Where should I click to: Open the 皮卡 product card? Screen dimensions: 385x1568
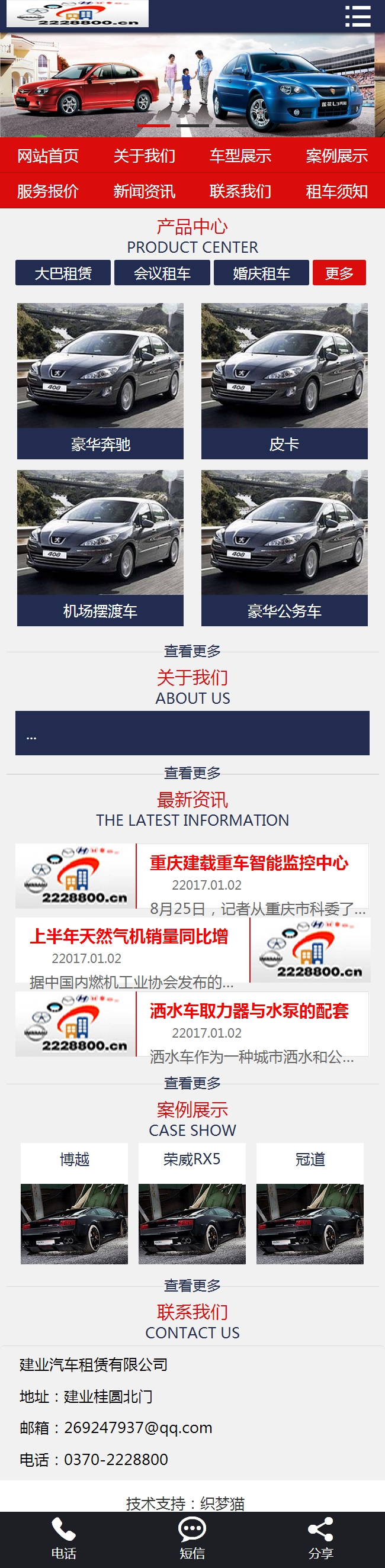[x=284, y=381]
